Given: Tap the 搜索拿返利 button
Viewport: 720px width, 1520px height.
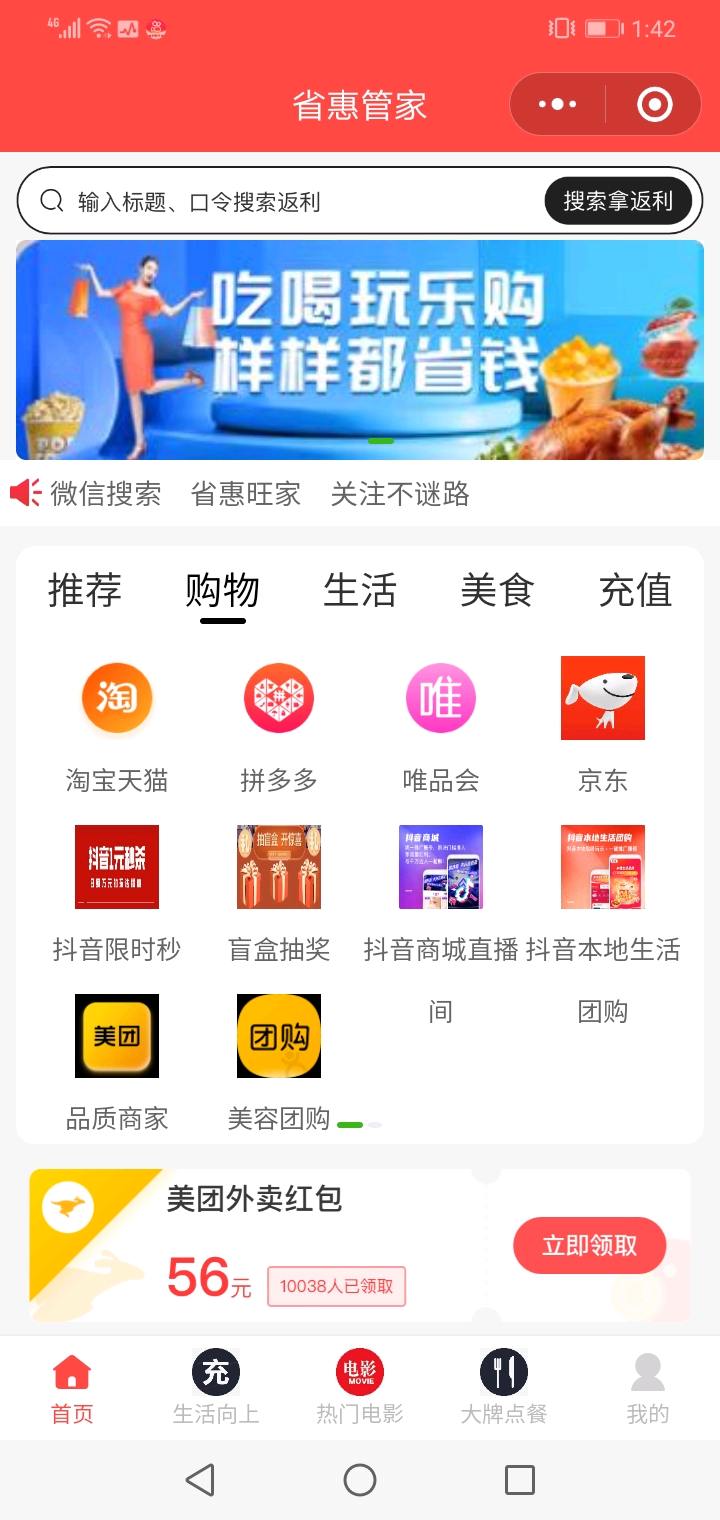Looking at the screenshot, I should pos(618,201).
